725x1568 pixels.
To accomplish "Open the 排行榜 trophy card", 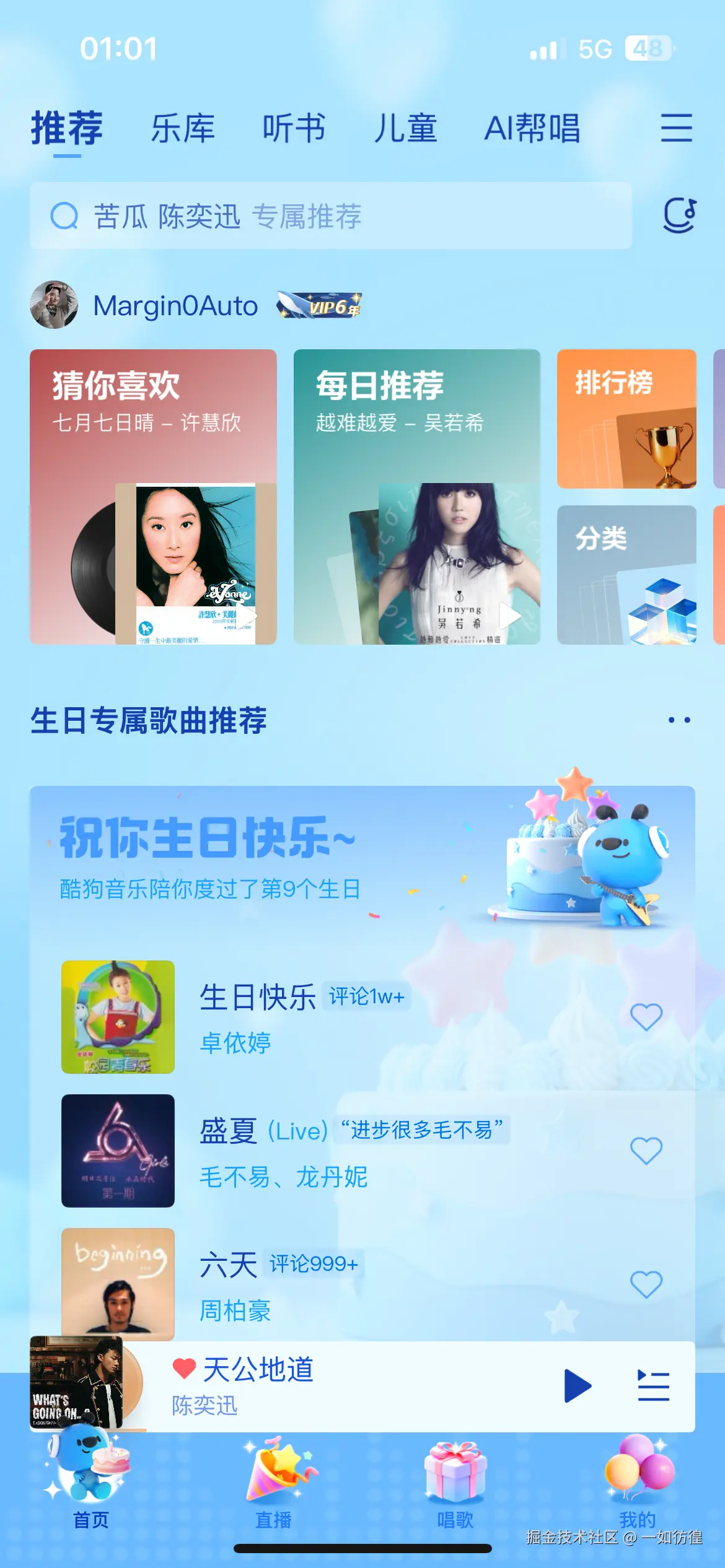I will coord(626,421).
